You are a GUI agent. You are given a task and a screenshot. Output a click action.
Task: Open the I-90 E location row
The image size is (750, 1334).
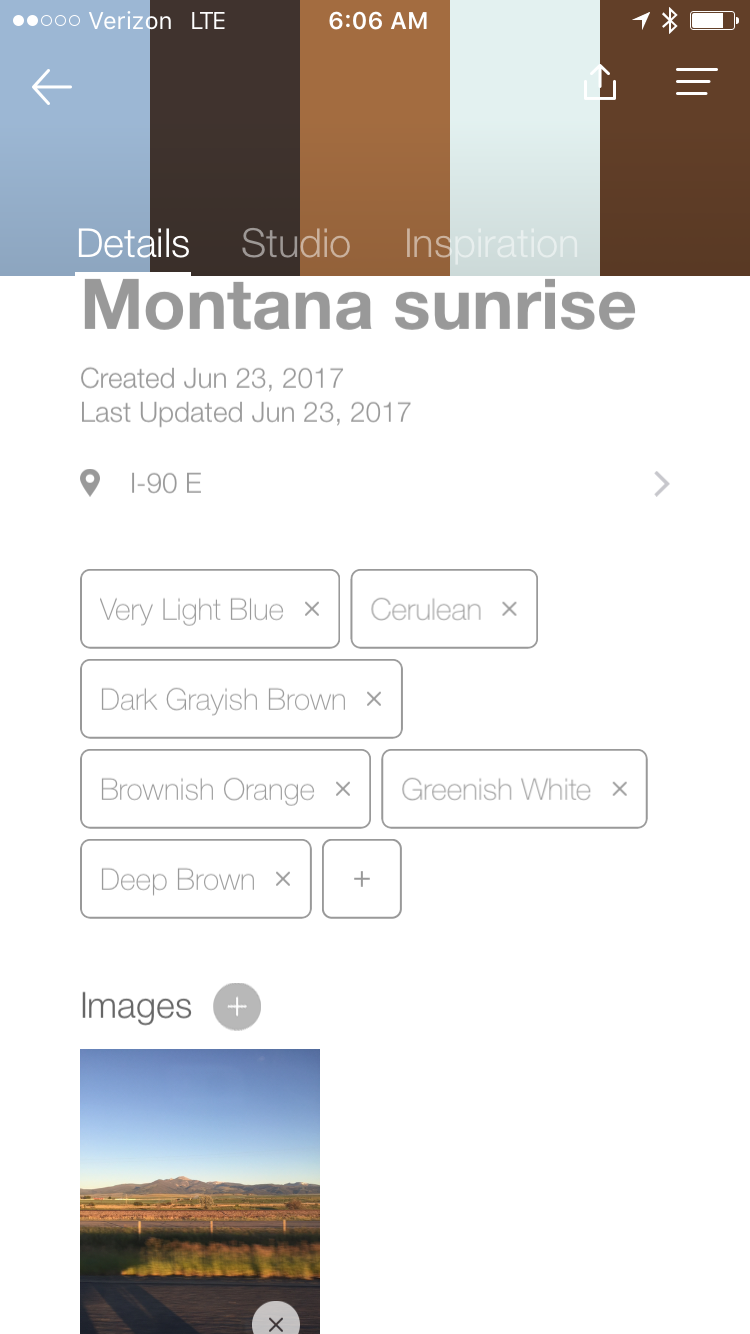click(375, 484)
